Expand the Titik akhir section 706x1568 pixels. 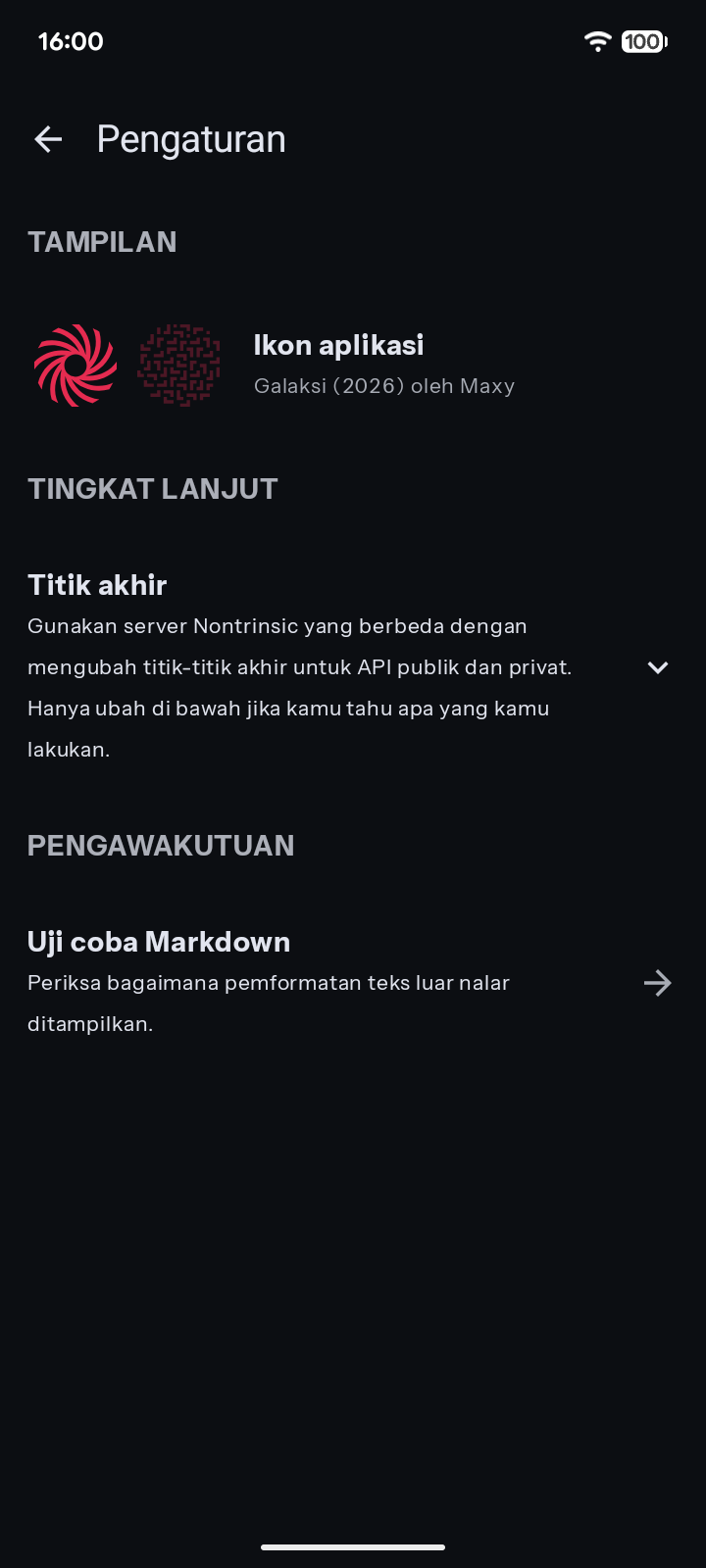tap(657, 667)
